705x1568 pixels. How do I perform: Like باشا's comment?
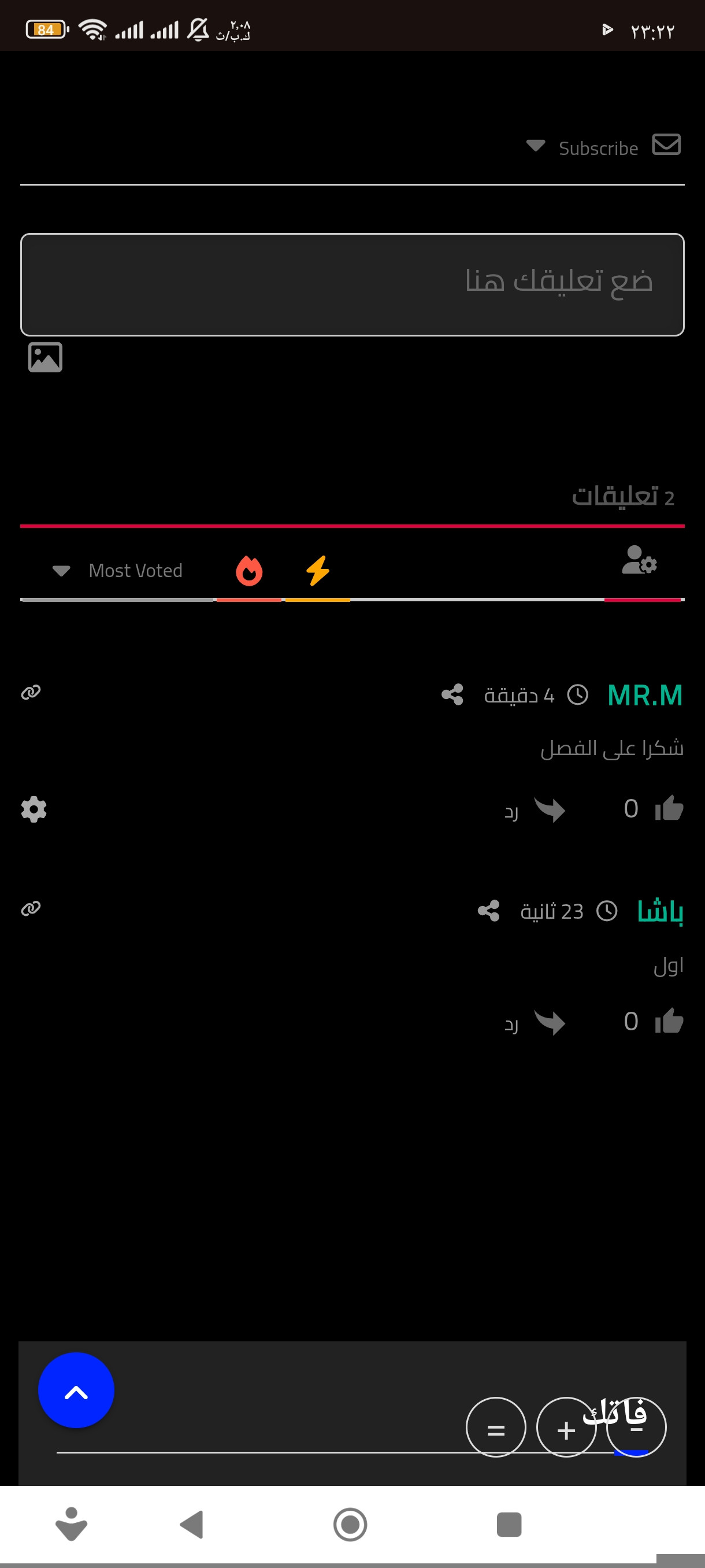coord(669,1021)
